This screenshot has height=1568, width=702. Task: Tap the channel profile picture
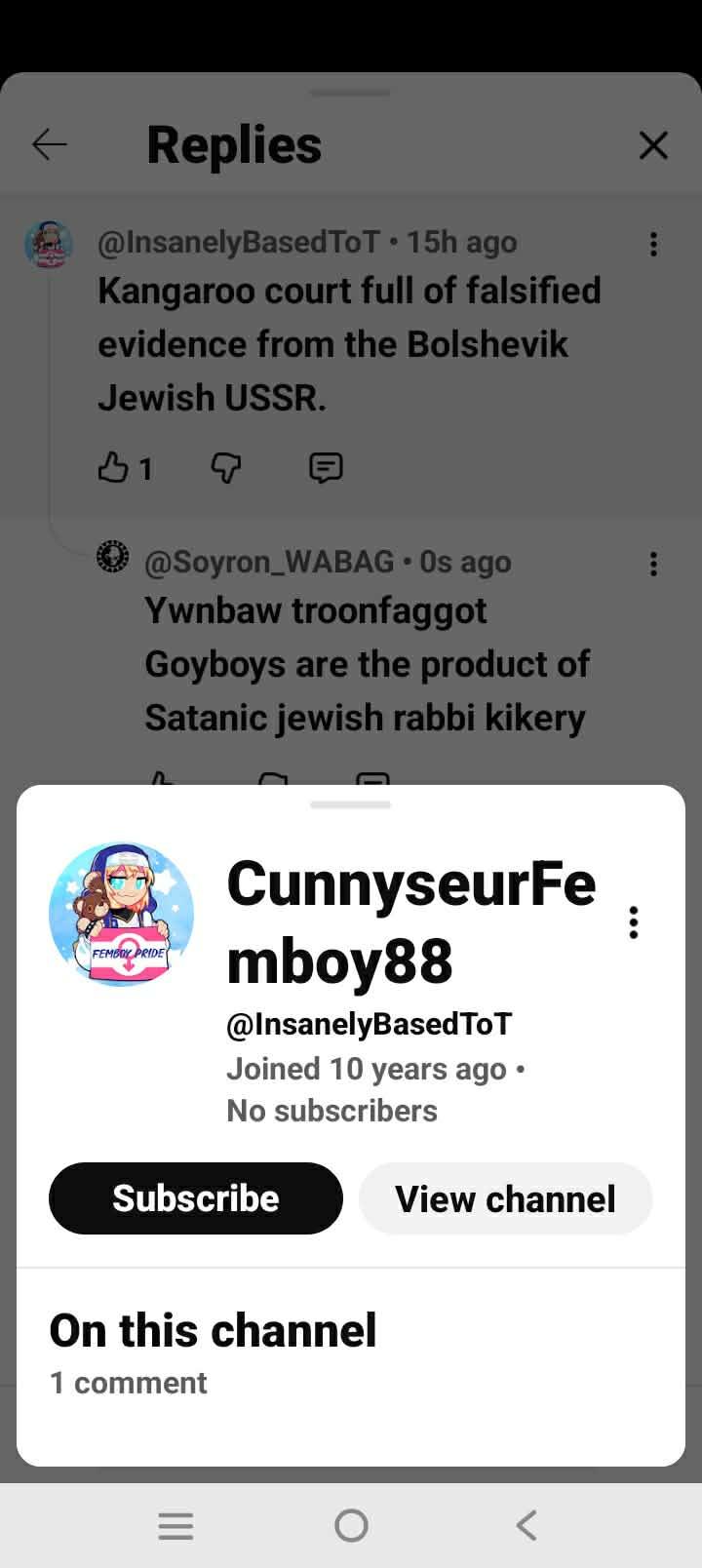tap(122, 915)
